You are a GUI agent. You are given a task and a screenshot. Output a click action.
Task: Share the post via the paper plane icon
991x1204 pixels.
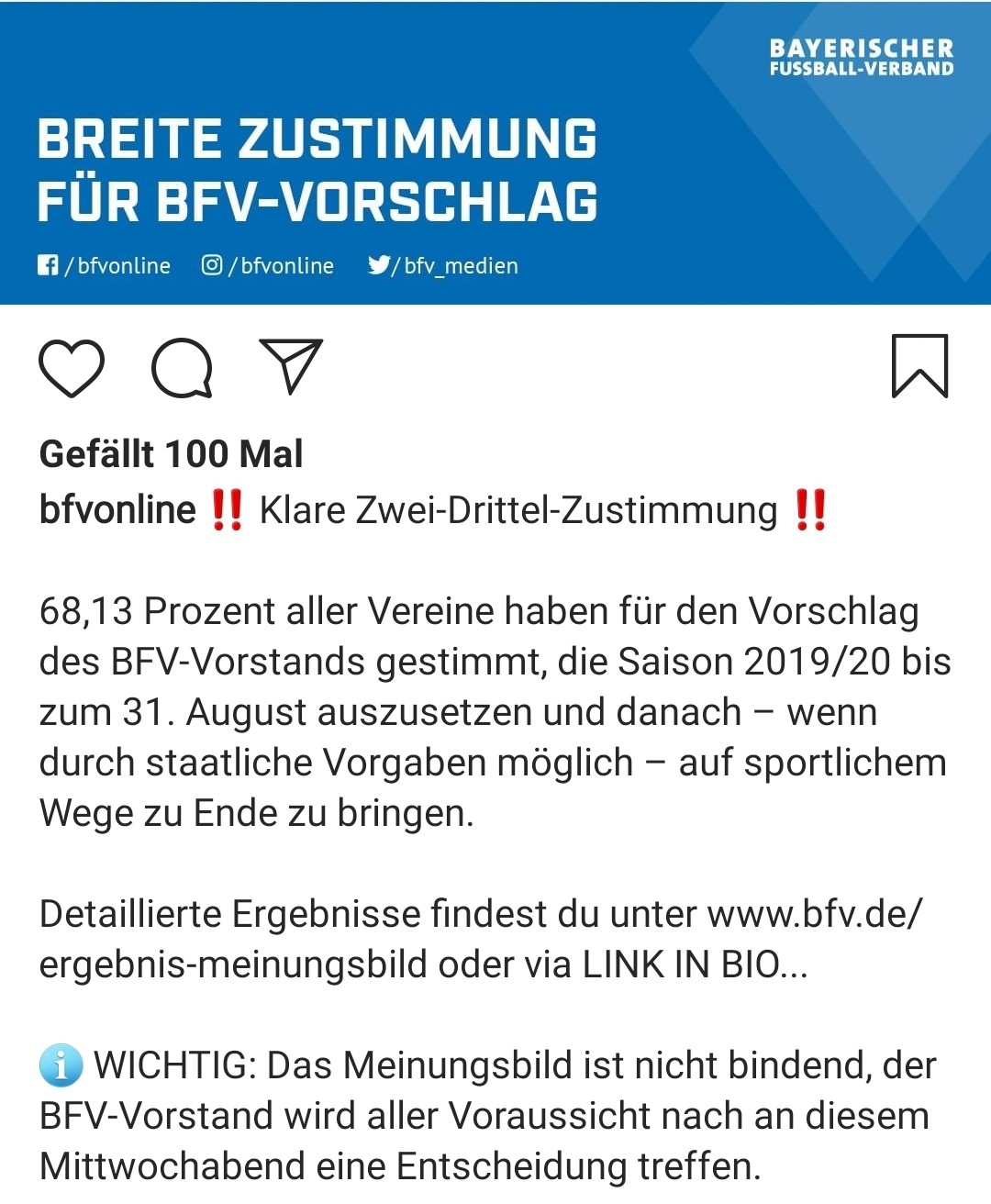point(291,366)
